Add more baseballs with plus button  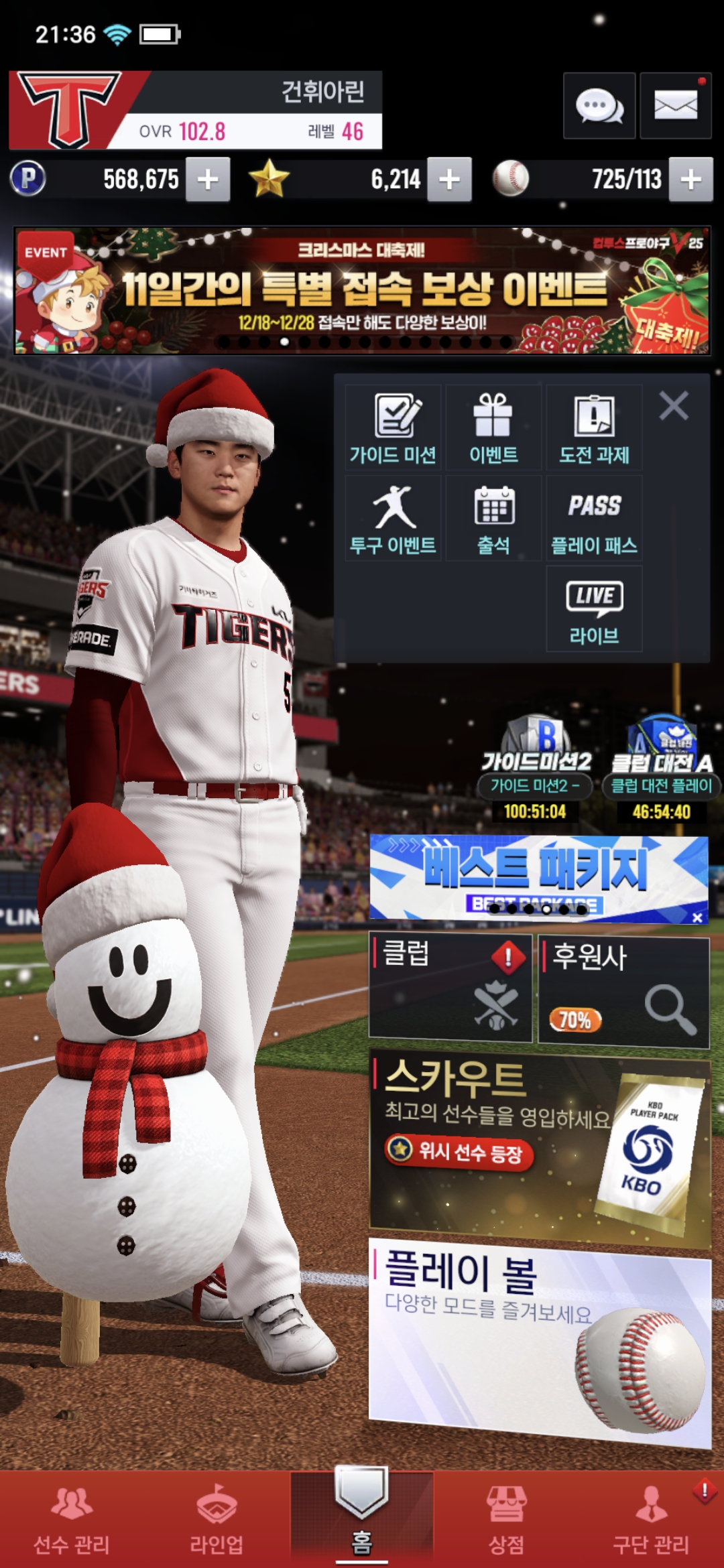(x=690, y=180)
